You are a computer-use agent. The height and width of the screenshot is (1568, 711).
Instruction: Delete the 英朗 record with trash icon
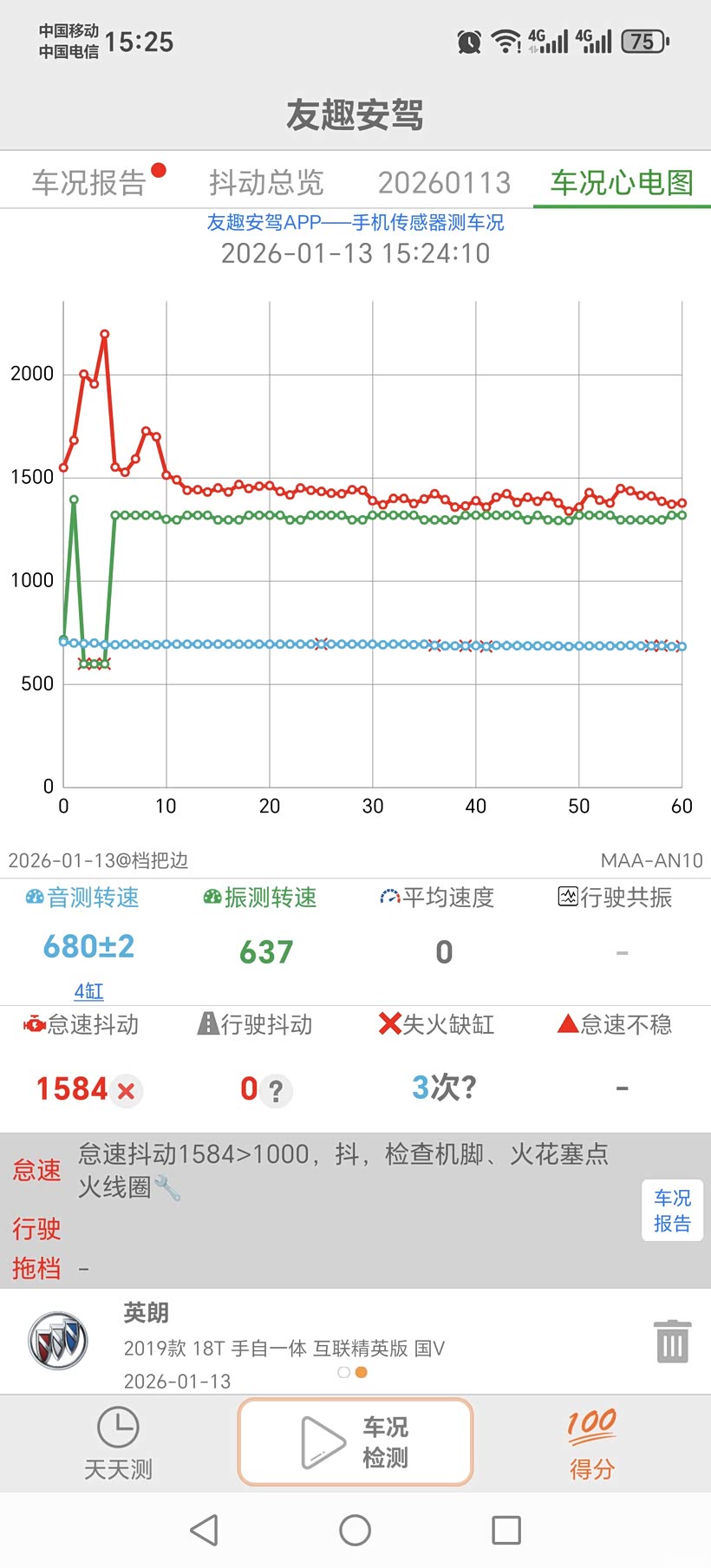coord(672,1341)
